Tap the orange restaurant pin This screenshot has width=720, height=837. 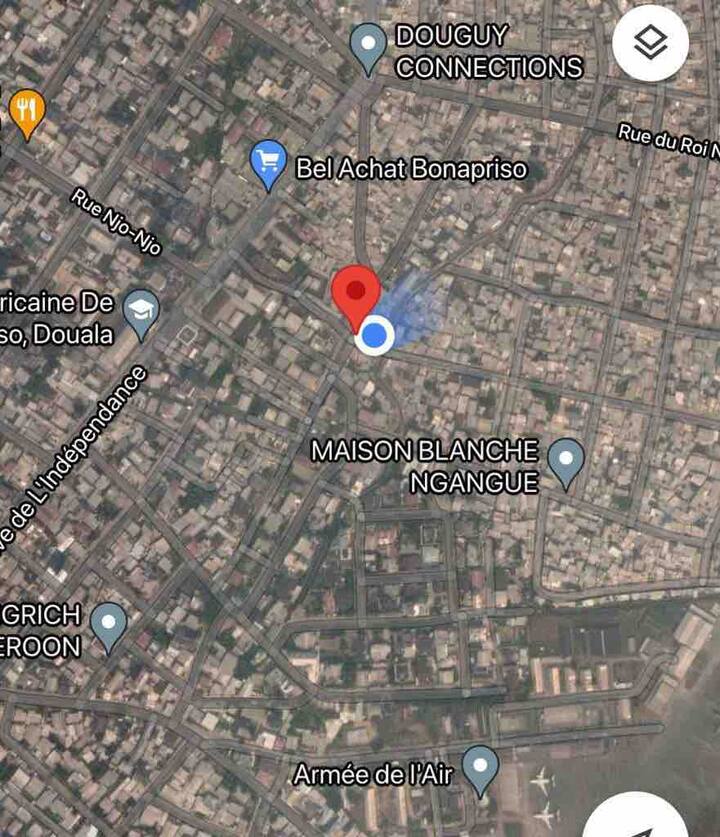point(26,110)
